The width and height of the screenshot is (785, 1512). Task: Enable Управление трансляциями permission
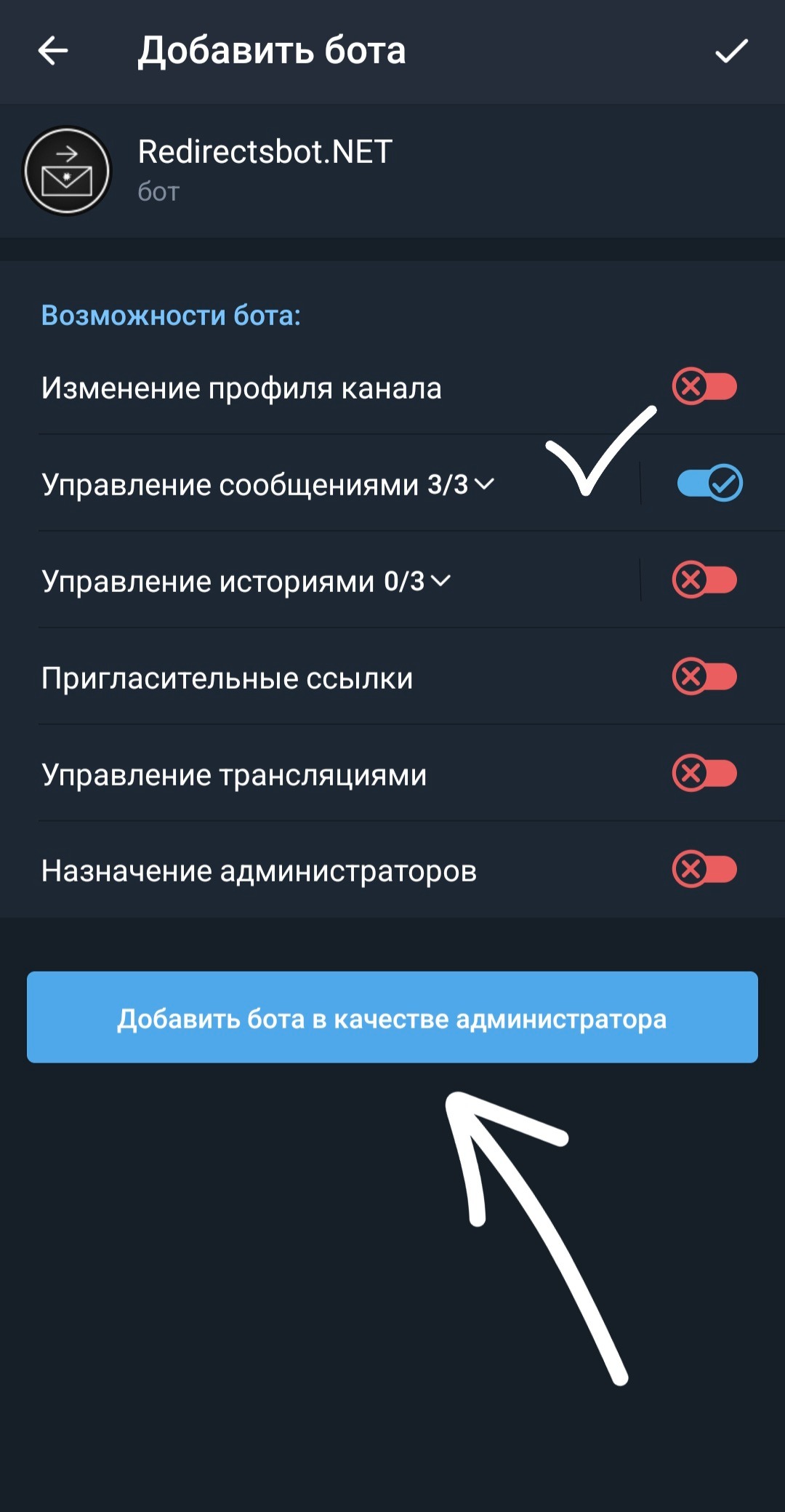pyautogui.click(x=704, y=773)
